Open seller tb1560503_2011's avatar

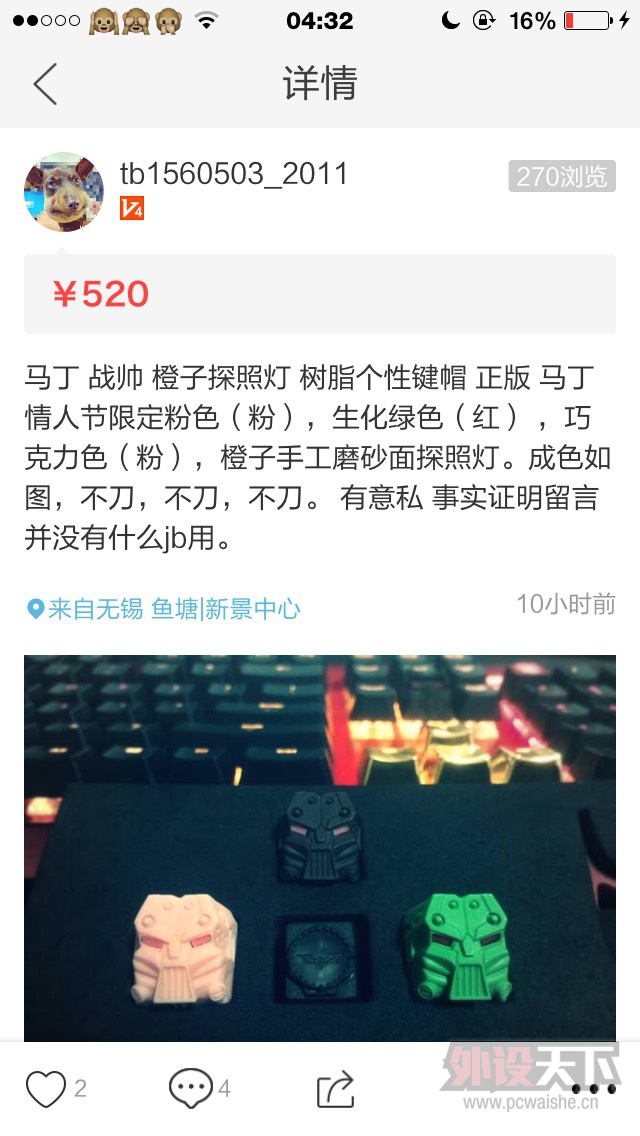[x=64, y=192]
